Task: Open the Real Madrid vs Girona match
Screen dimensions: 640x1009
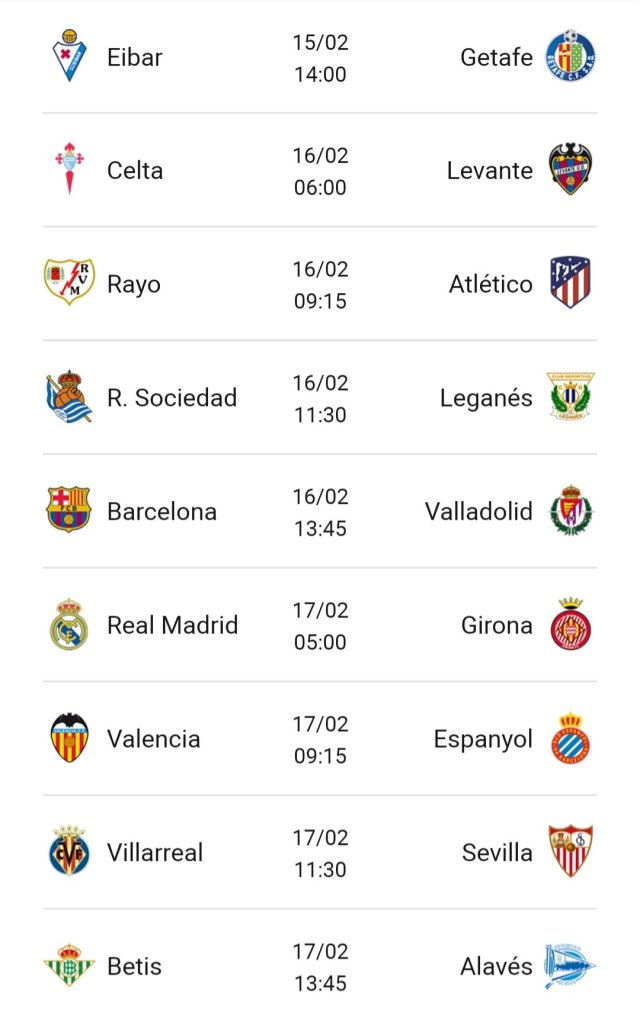Action: pos(320,625)
